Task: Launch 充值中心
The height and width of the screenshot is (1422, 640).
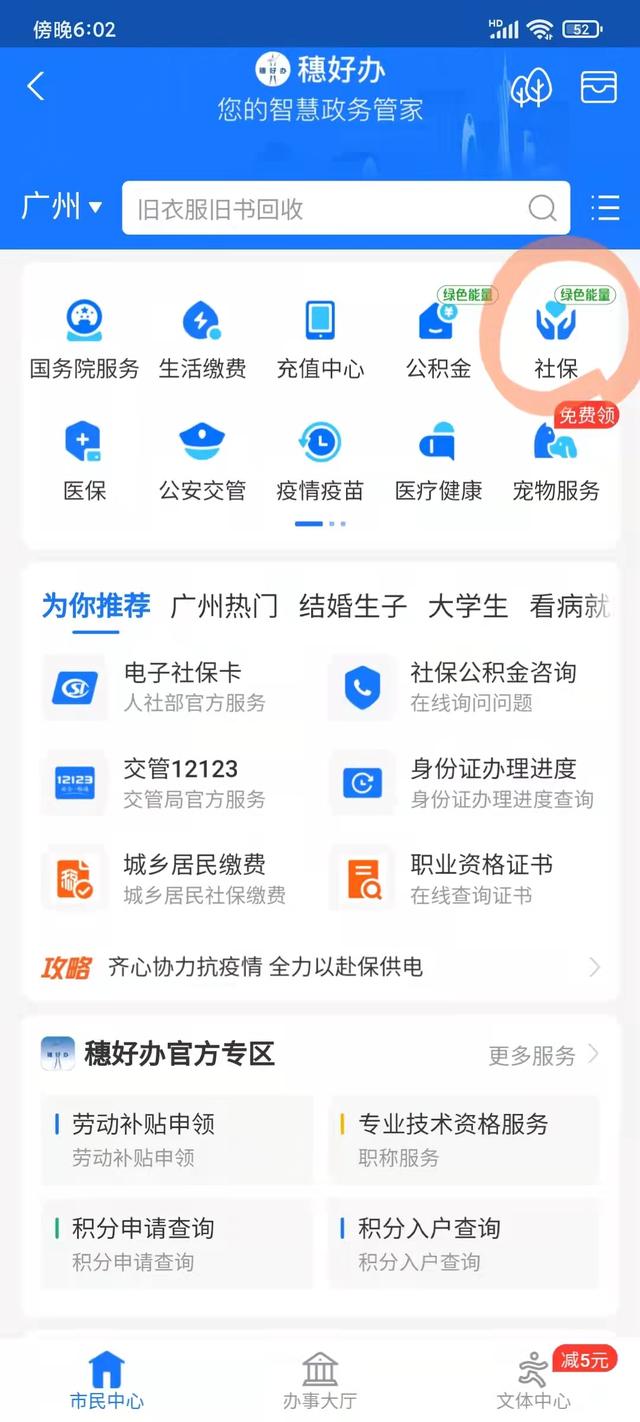Action: tap(320, 338)
